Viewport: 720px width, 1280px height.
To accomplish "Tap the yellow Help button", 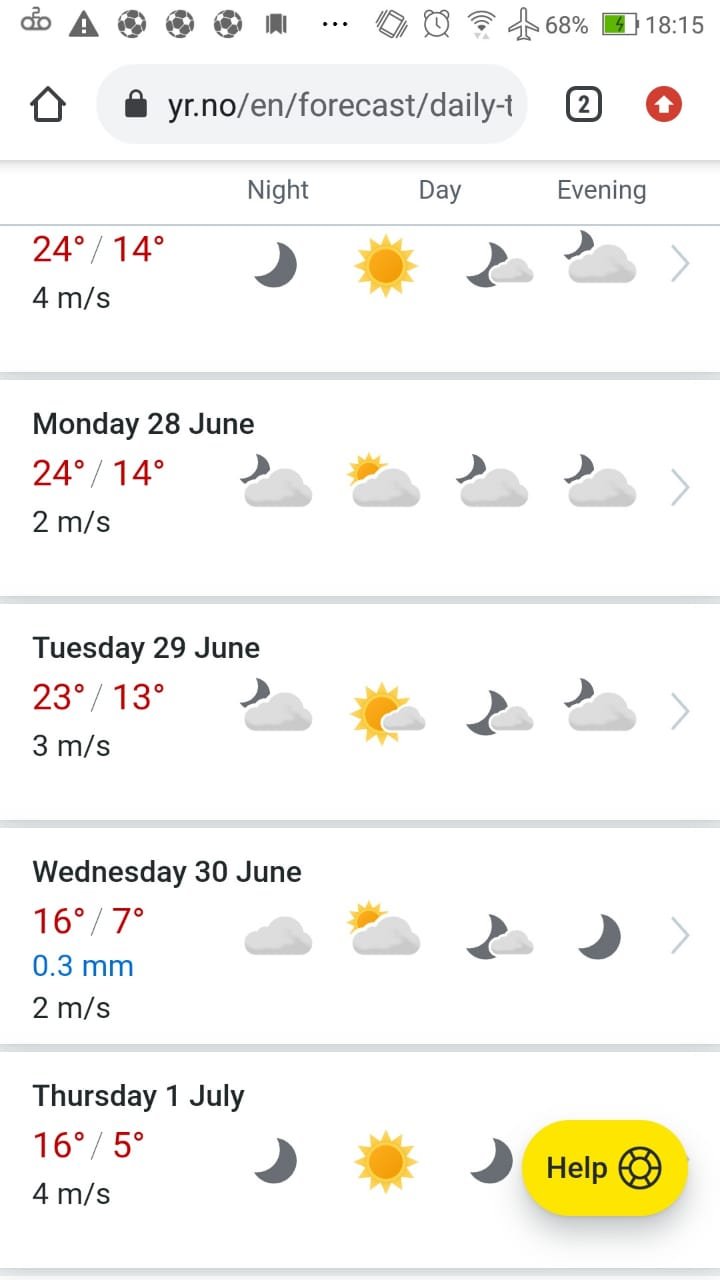I will point(605,1168).
